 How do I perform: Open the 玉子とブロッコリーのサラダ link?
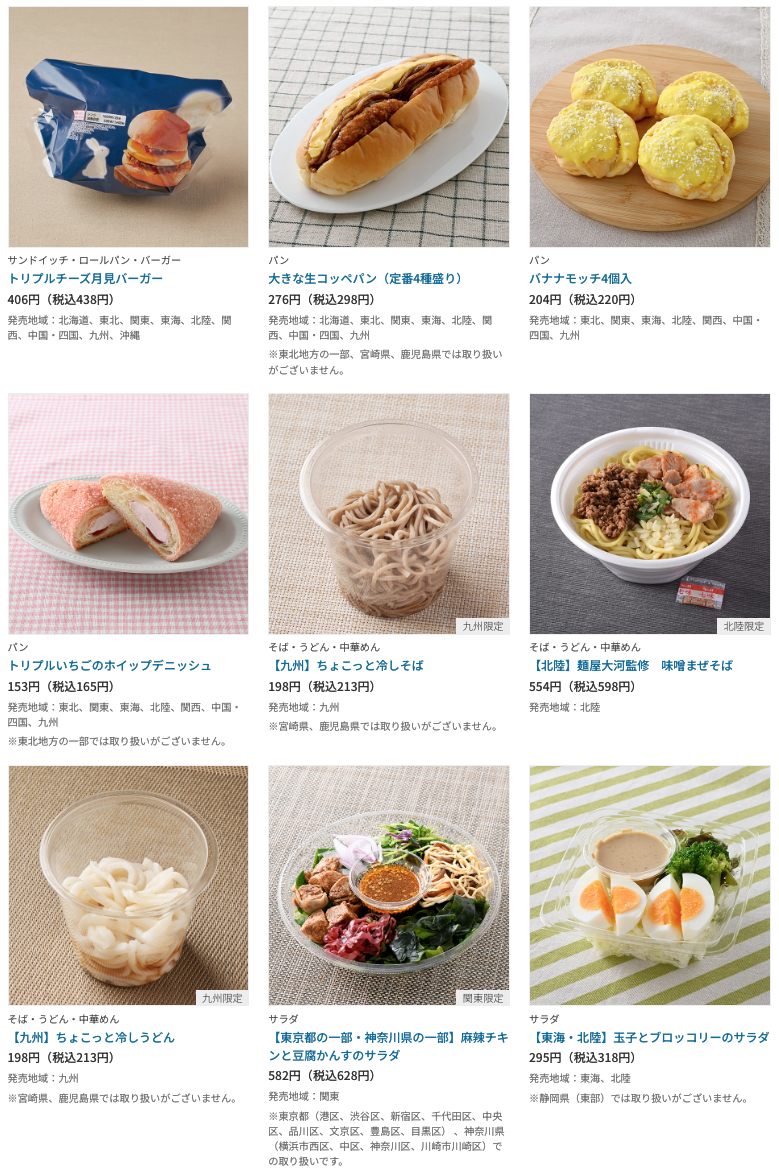point(649,1037)
